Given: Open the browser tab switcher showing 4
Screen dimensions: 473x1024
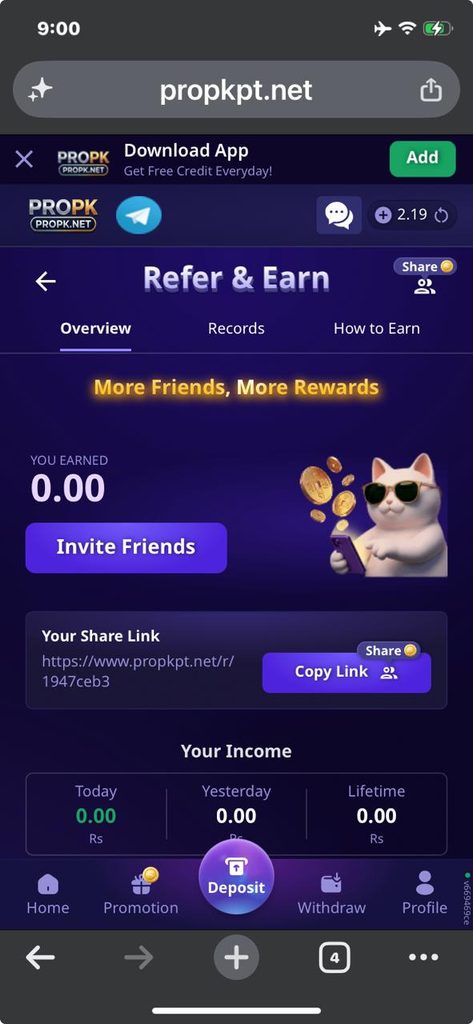Looking at the screenshot, I should [x=334, y=958].
